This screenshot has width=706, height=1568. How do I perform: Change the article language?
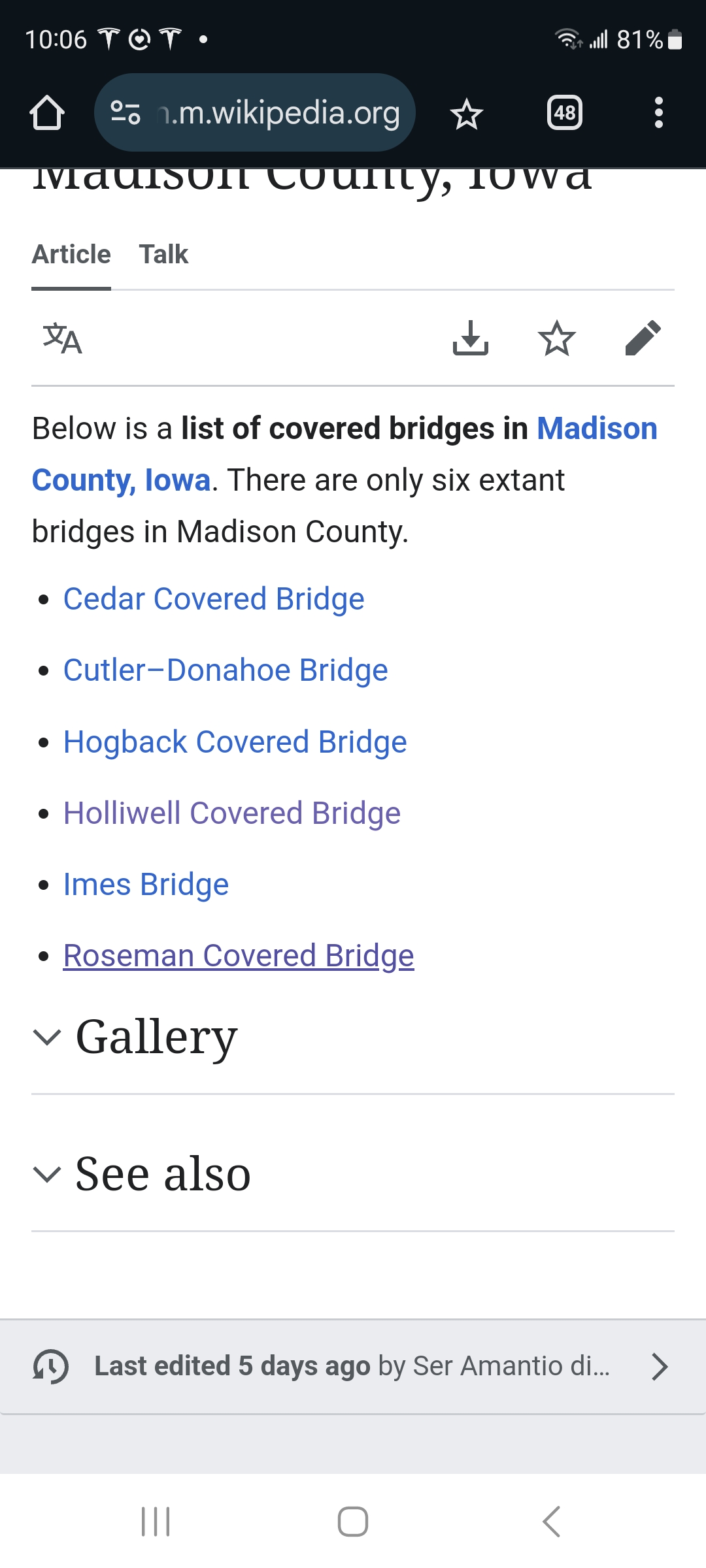pyautogui.click(x=63, y=338)
